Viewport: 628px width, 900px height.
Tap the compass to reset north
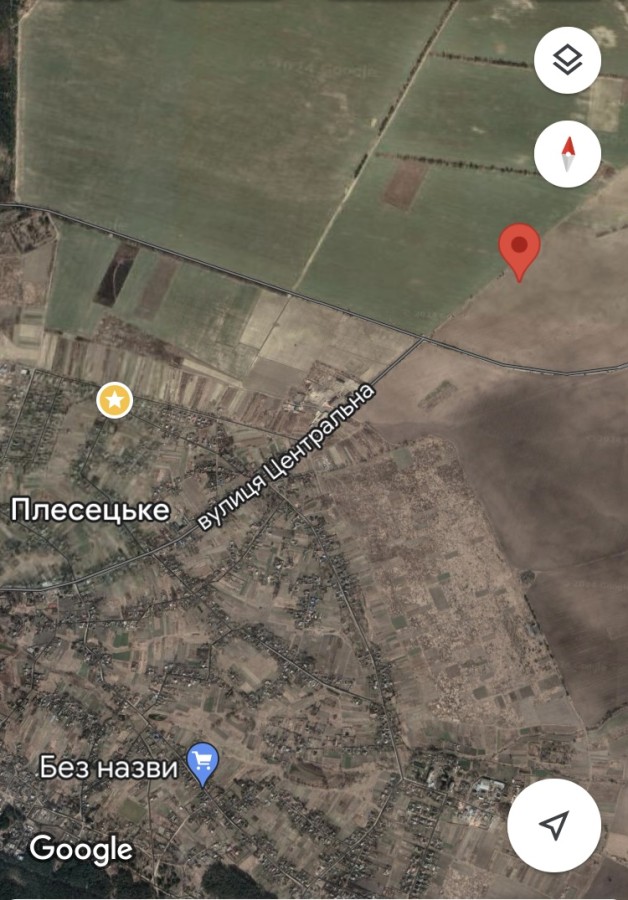[567, 154]
